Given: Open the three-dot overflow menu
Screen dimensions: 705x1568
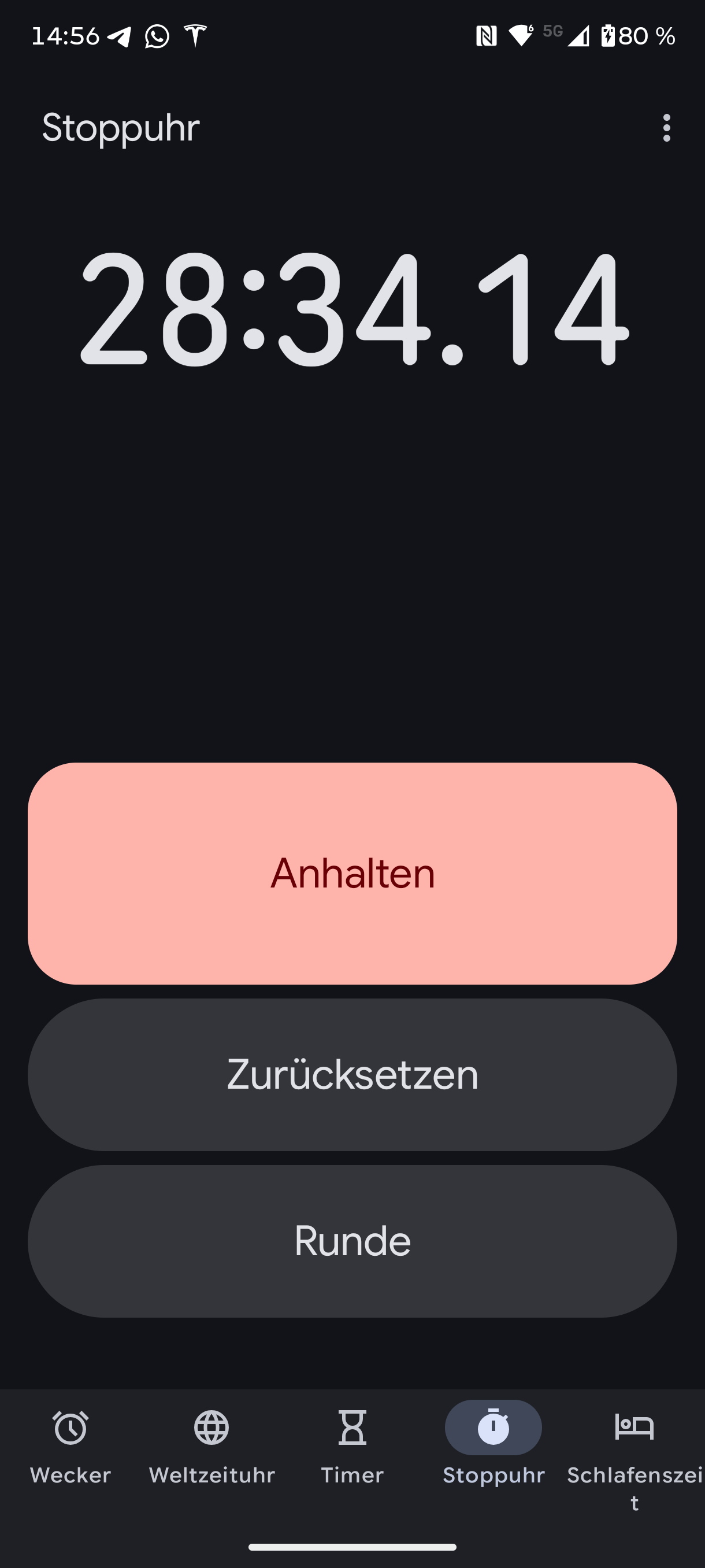Looking at the screenshot, I should point(666,128).
